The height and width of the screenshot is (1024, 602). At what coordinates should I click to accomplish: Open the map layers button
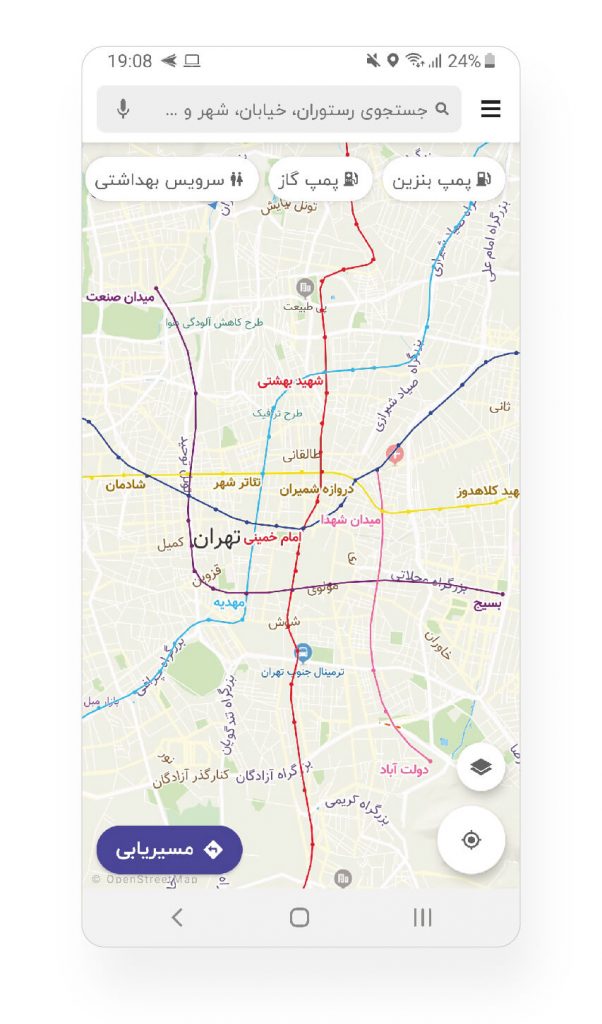(481, 767)
